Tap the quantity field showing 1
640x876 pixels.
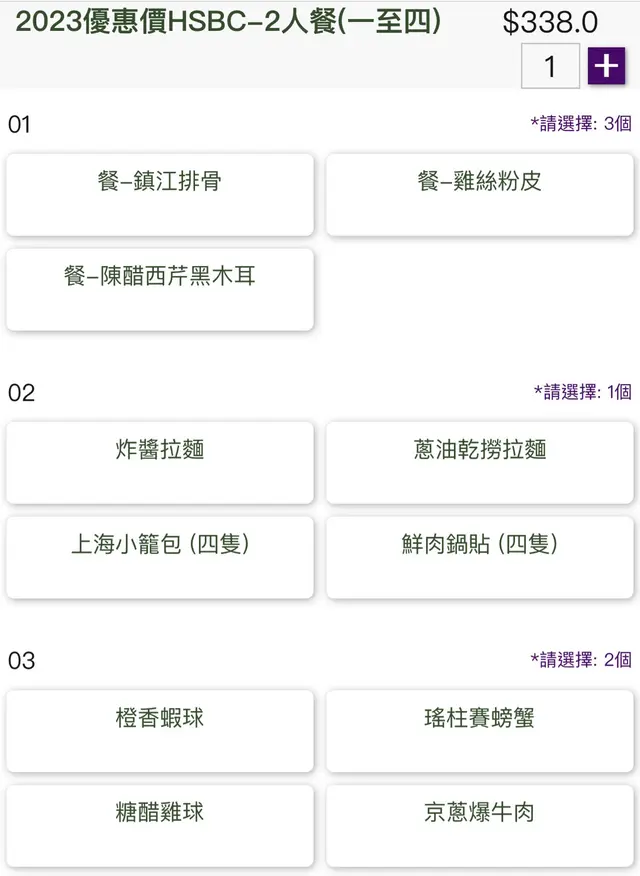pos(550,67)
